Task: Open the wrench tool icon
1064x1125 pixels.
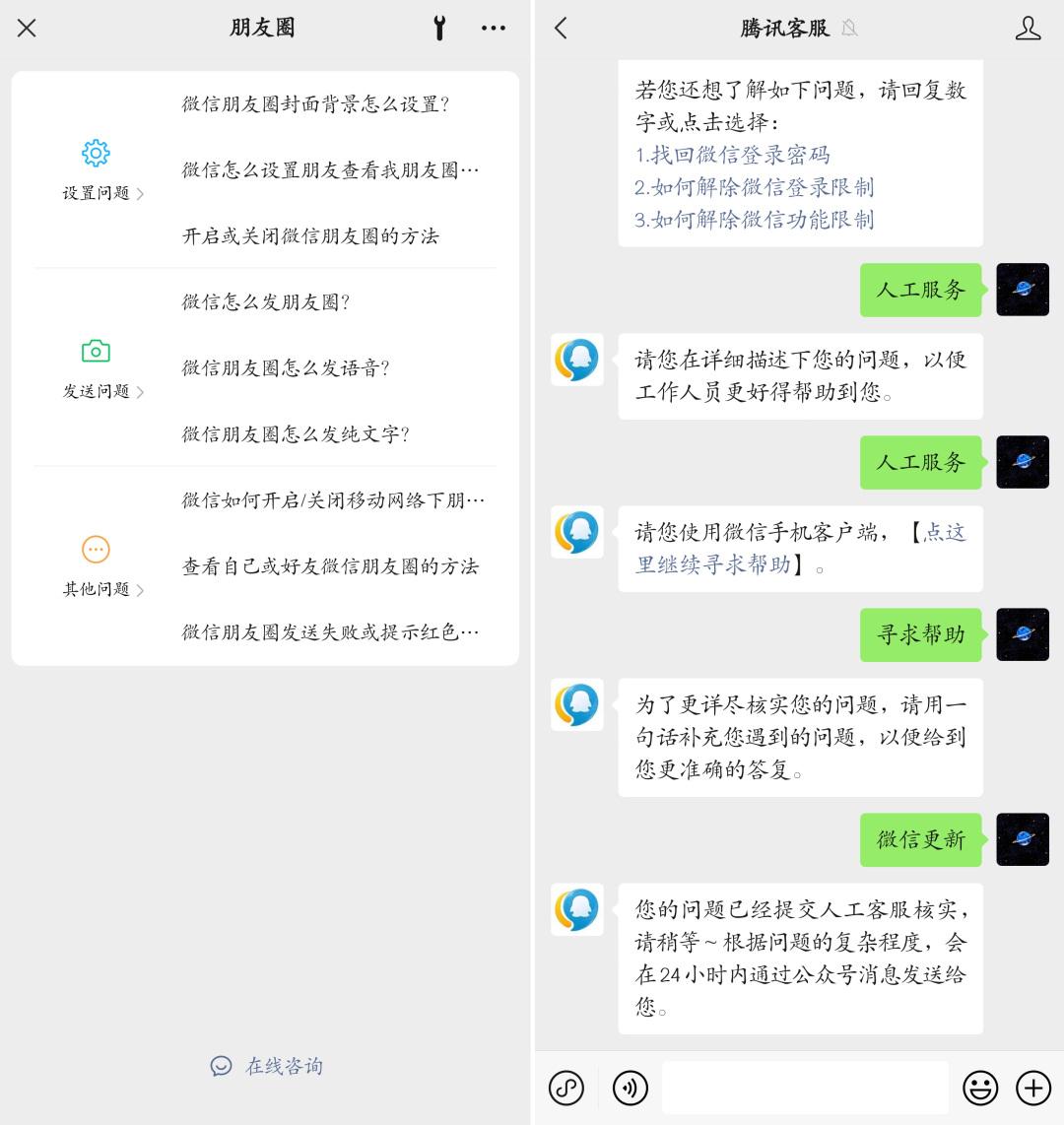Action: (x=439, y=28)
